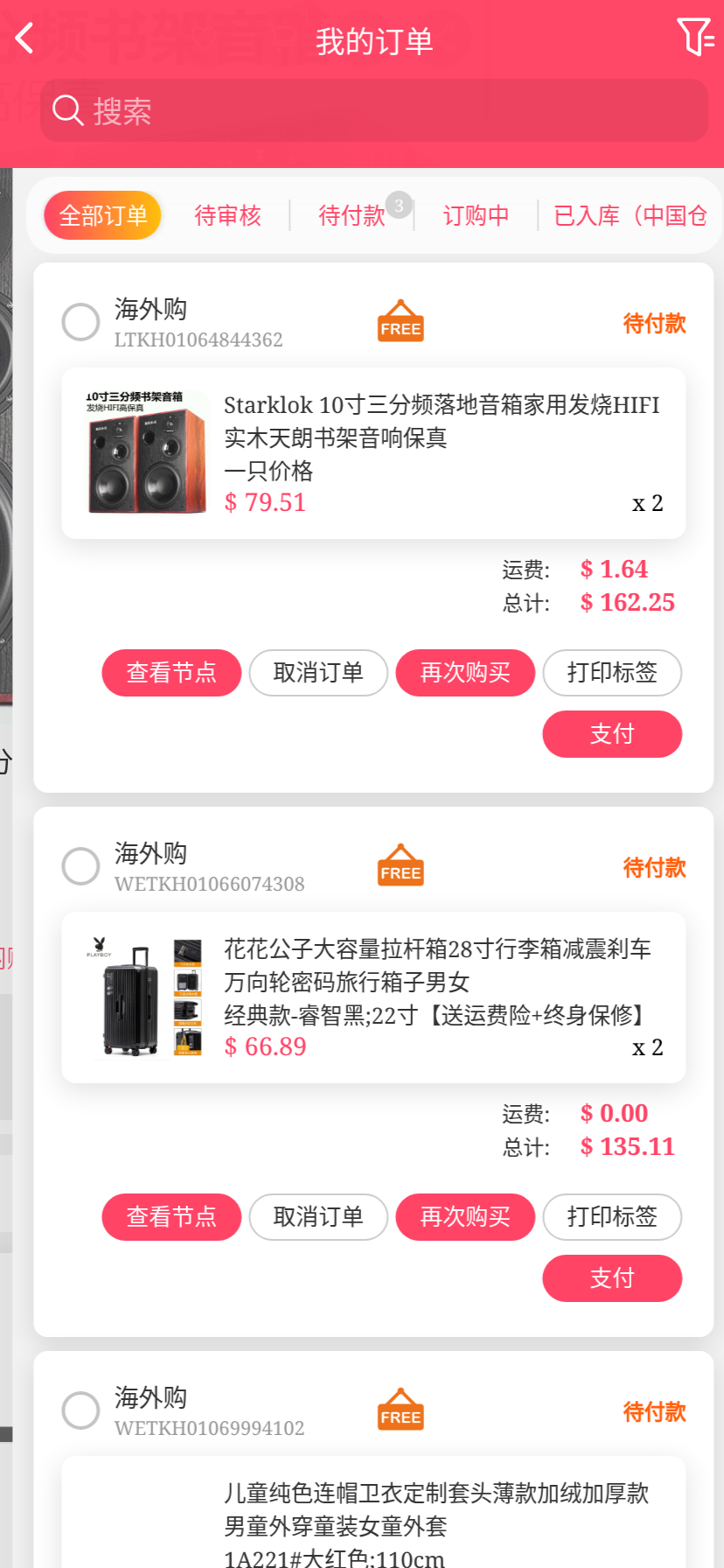The width and height of the screenshot is (724, 1568).
Task: Tap 取消订单 for the suitcase order
Action: (318, 1217)
